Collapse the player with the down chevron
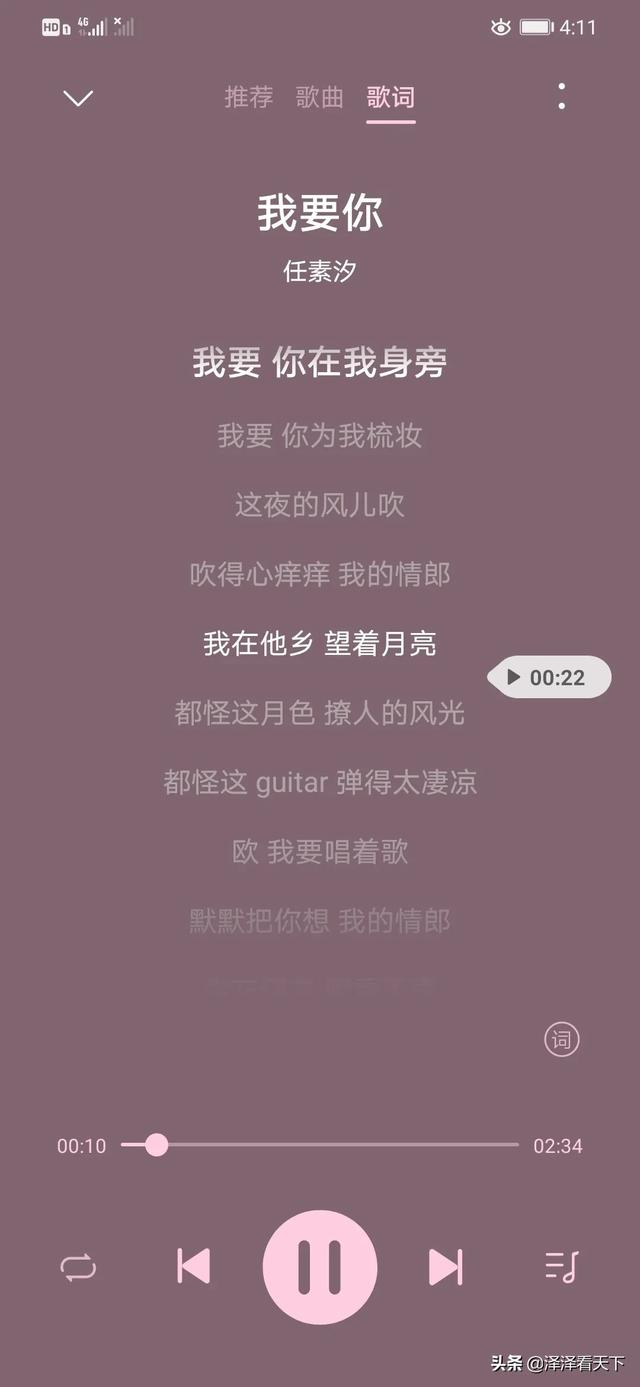 coord(78,98)
